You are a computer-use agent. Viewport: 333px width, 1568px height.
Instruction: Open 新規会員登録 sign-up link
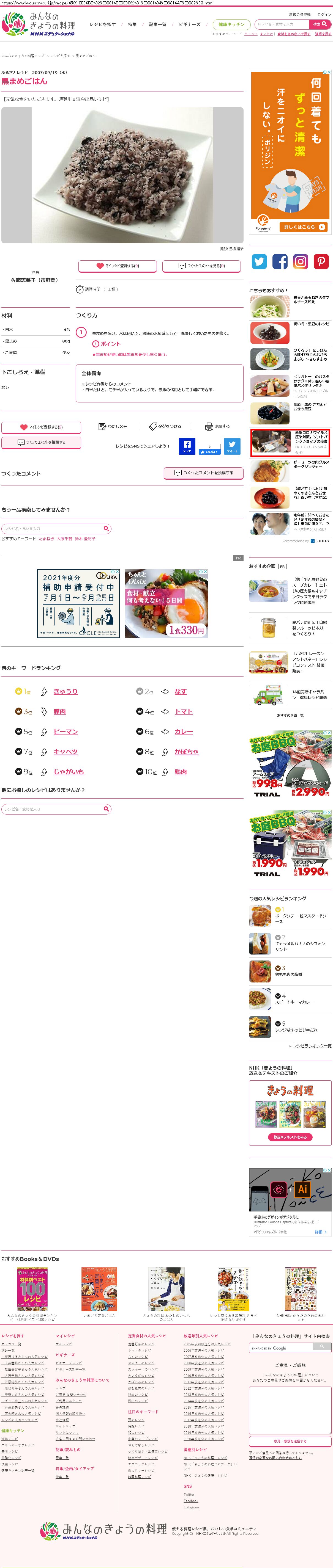click(299, 15)
